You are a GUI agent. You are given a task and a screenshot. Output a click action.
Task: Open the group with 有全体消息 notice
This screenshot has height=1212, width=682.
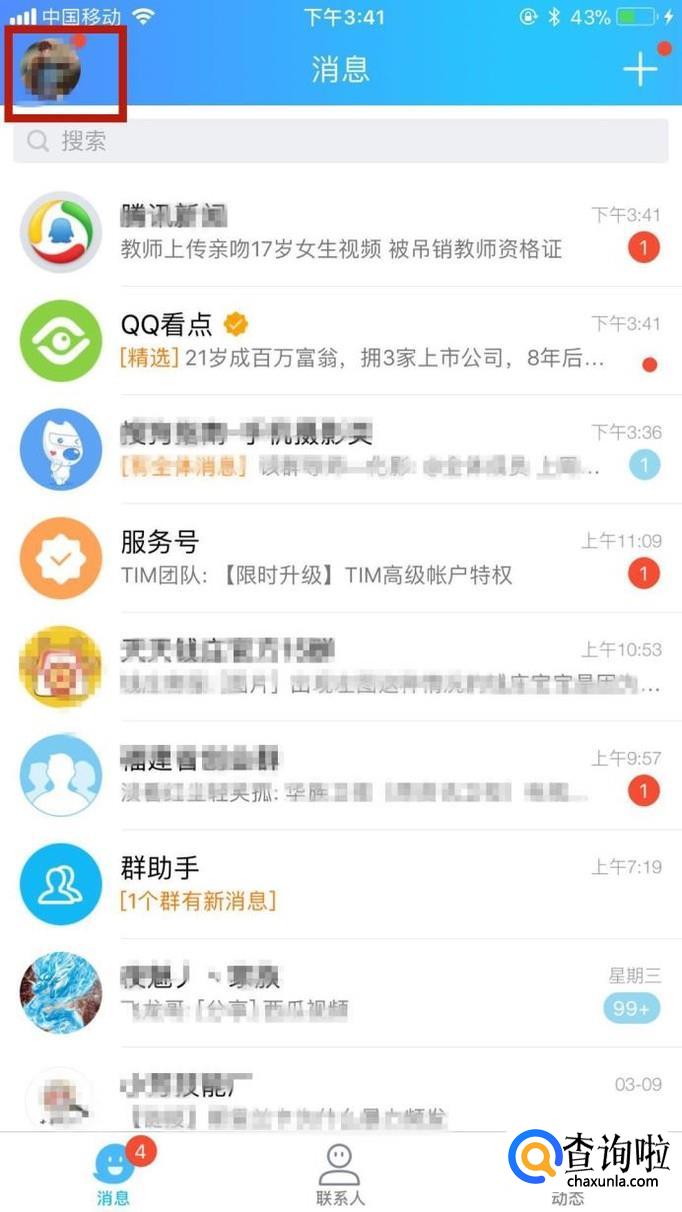click(340, 449)
